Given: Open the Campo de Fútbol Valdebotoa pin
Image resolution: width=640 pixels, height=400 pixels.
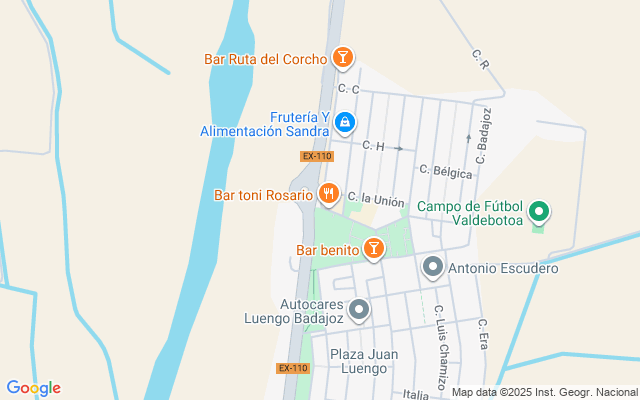Looking at the screenshot, I should tap(539, 211).
